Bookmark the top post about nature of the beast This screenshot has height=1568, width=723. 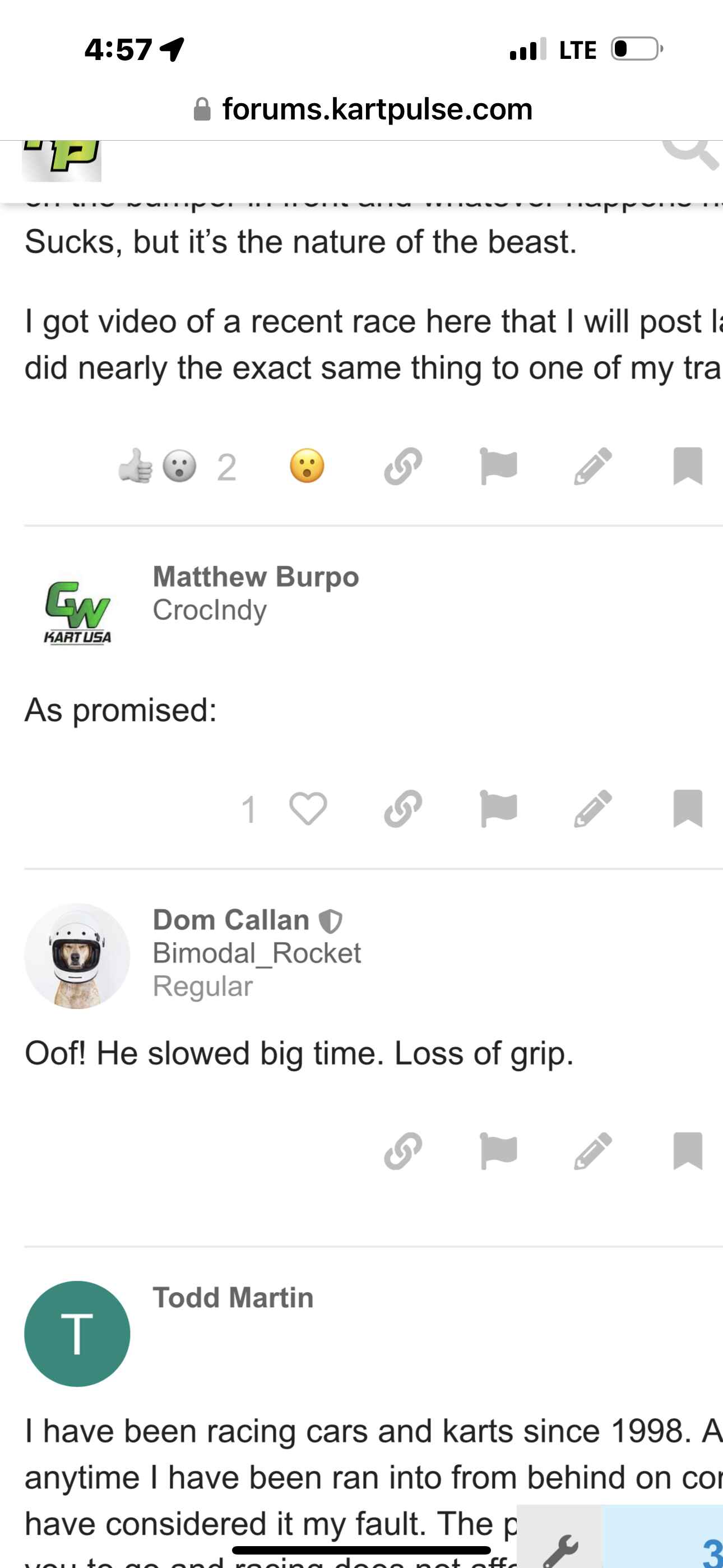coord(688,466)
